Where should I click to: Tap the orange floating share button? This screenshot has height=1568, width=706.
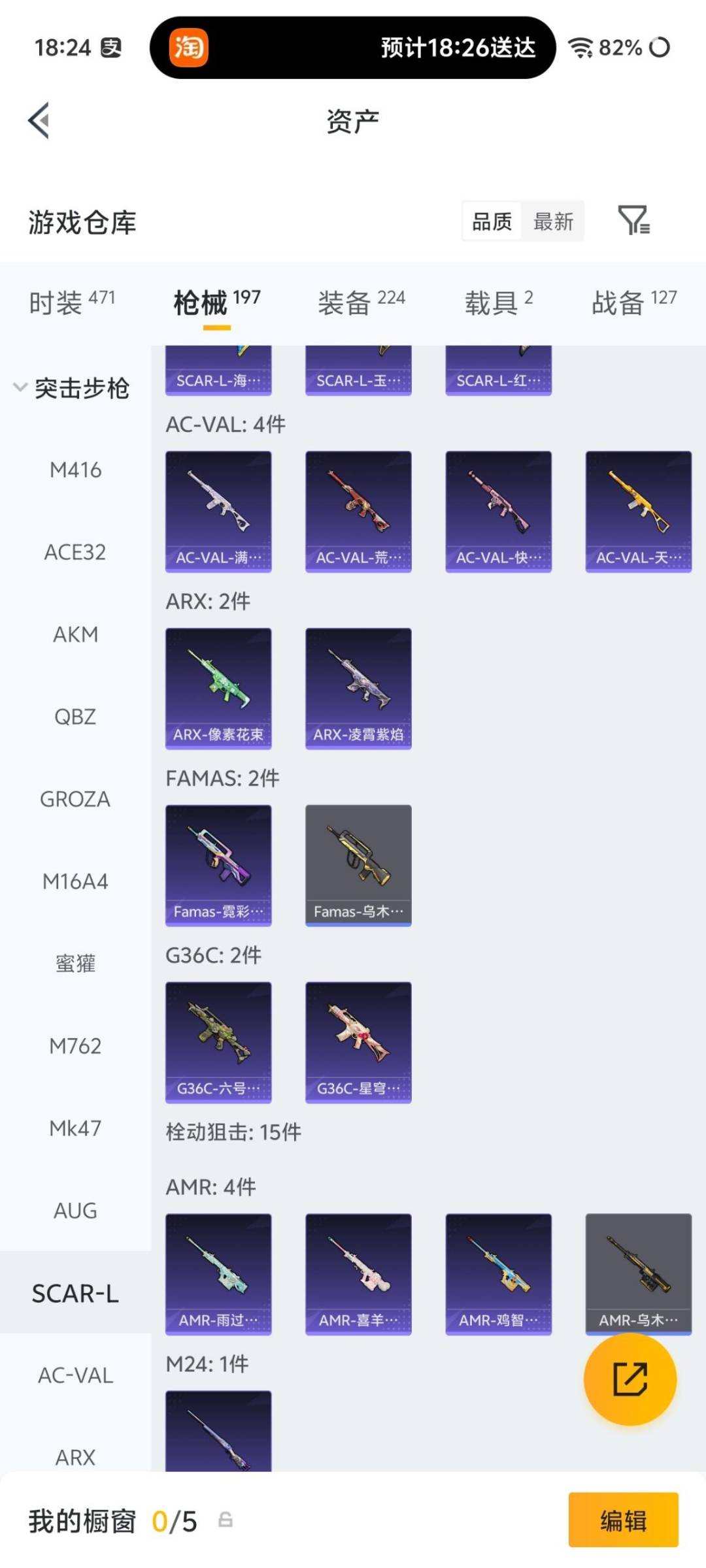click(630, 1379)
